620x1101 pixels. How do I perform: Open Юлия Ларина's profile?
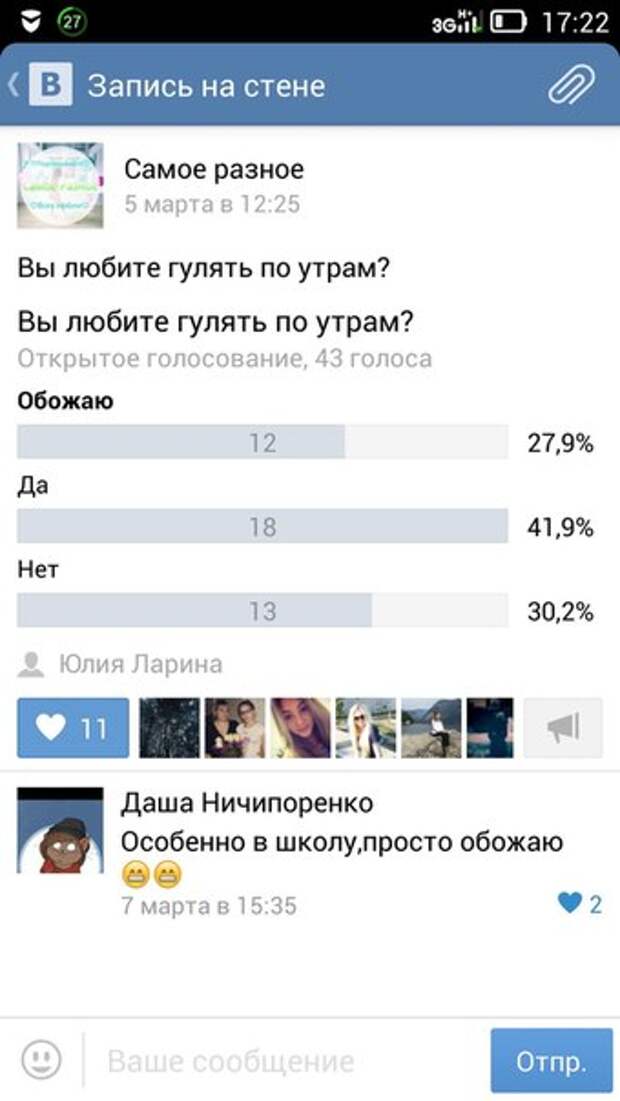coord(140,664)
